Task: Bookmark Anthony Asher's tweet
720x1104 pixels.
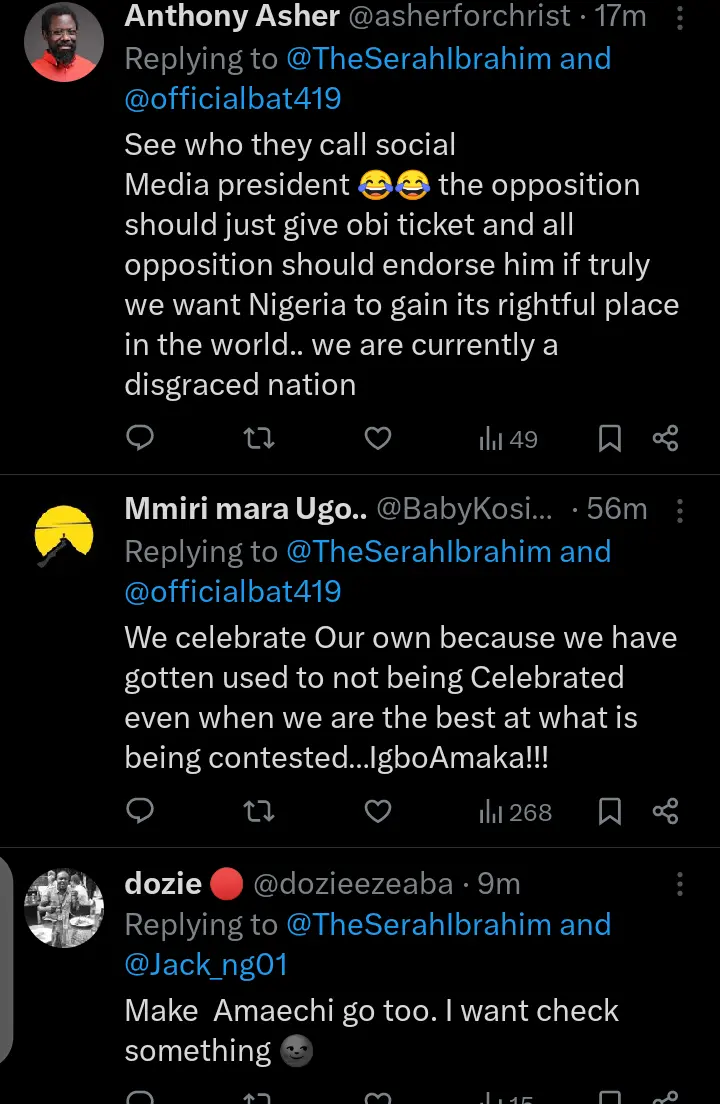Action: pyautogui.click(x=609, y=438)
